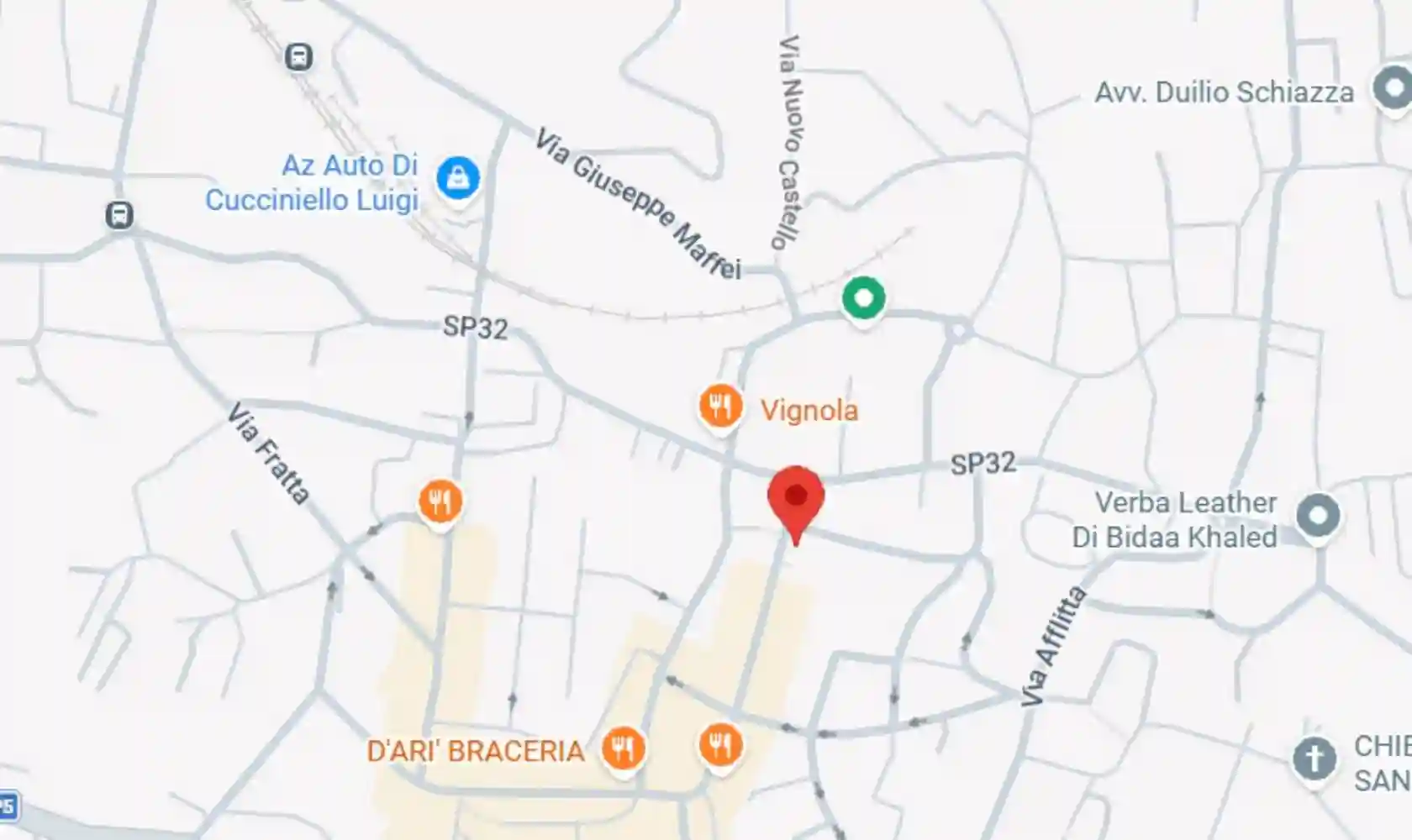The width and height of the screenshot is (1412, 840).
Task: Tap the unnamed restaurant pin near Via Fratta
Action: pos(440,502)
